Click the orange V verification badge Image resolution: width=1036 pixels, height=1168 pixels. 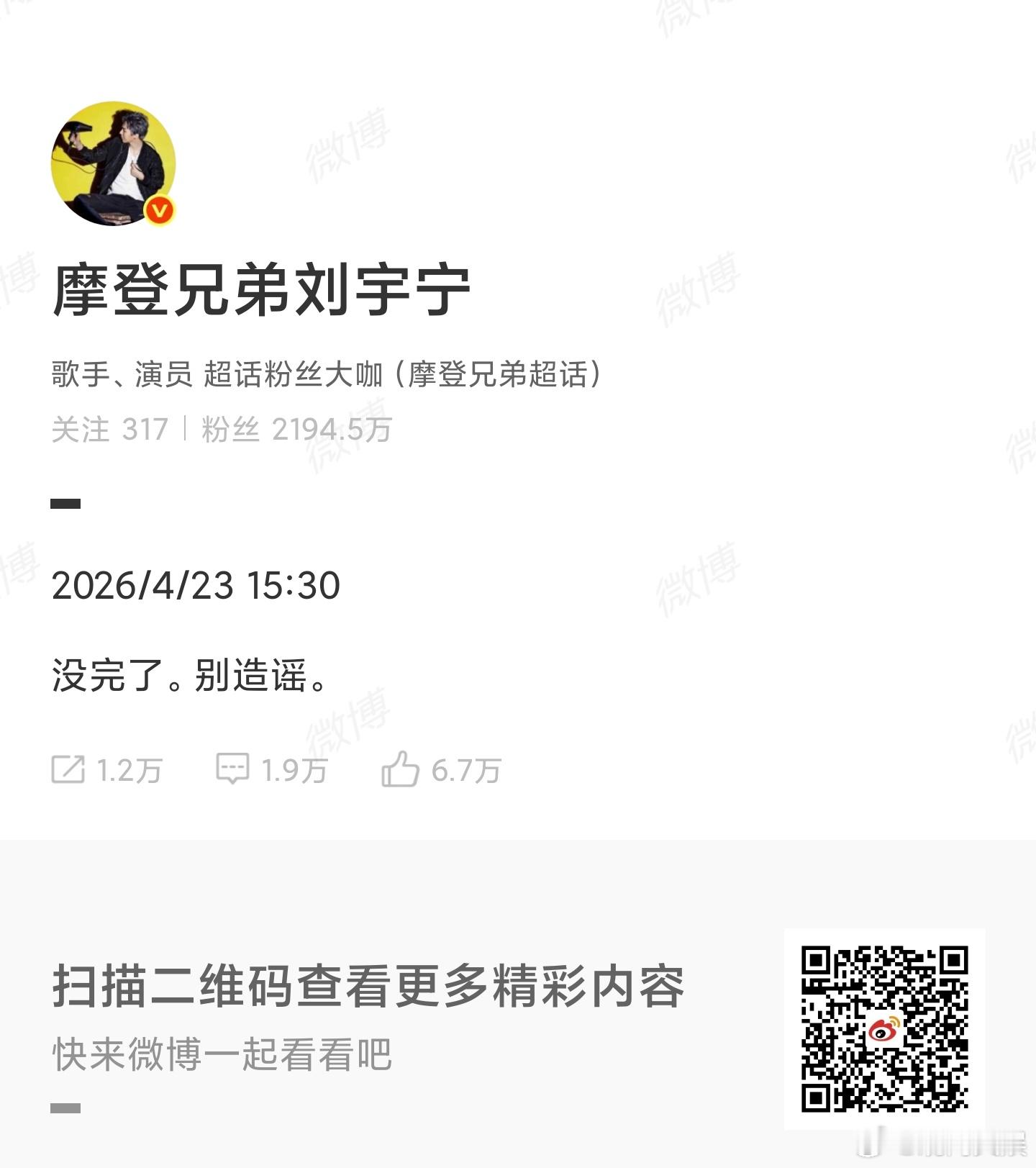coord(160,208)
